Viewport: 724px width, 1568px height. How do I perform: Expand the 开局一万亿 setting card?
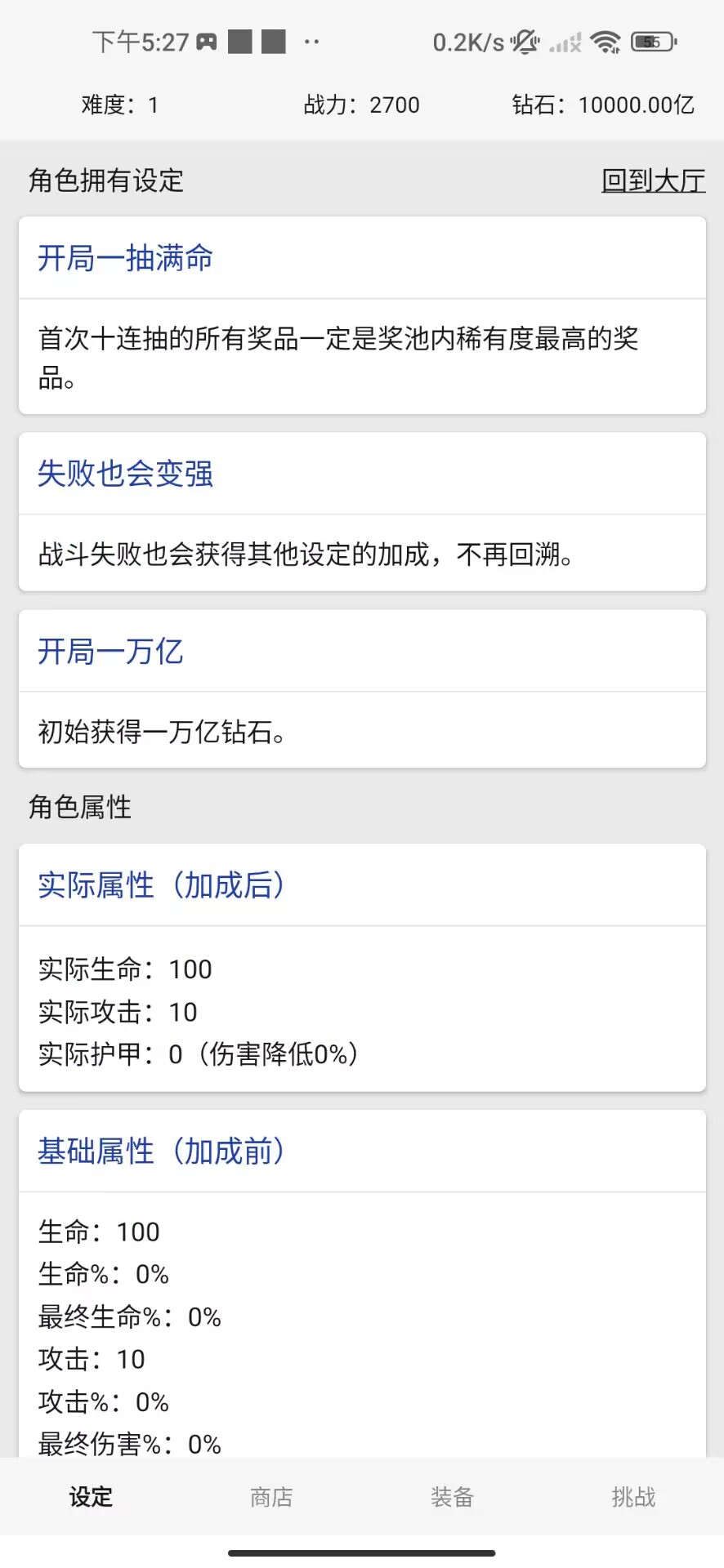(111, 651)
